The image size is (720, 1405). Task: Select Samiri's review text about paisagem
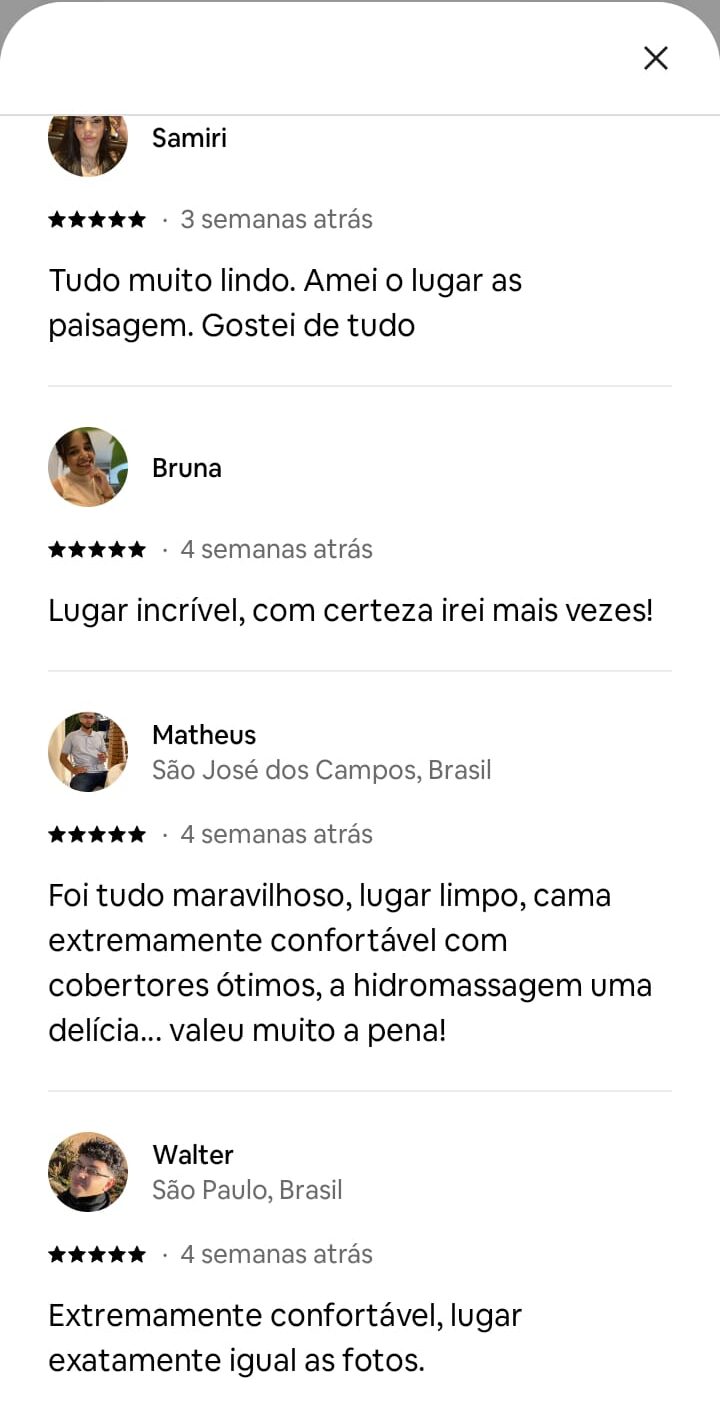pyautogui.click(x=285, y=302)
